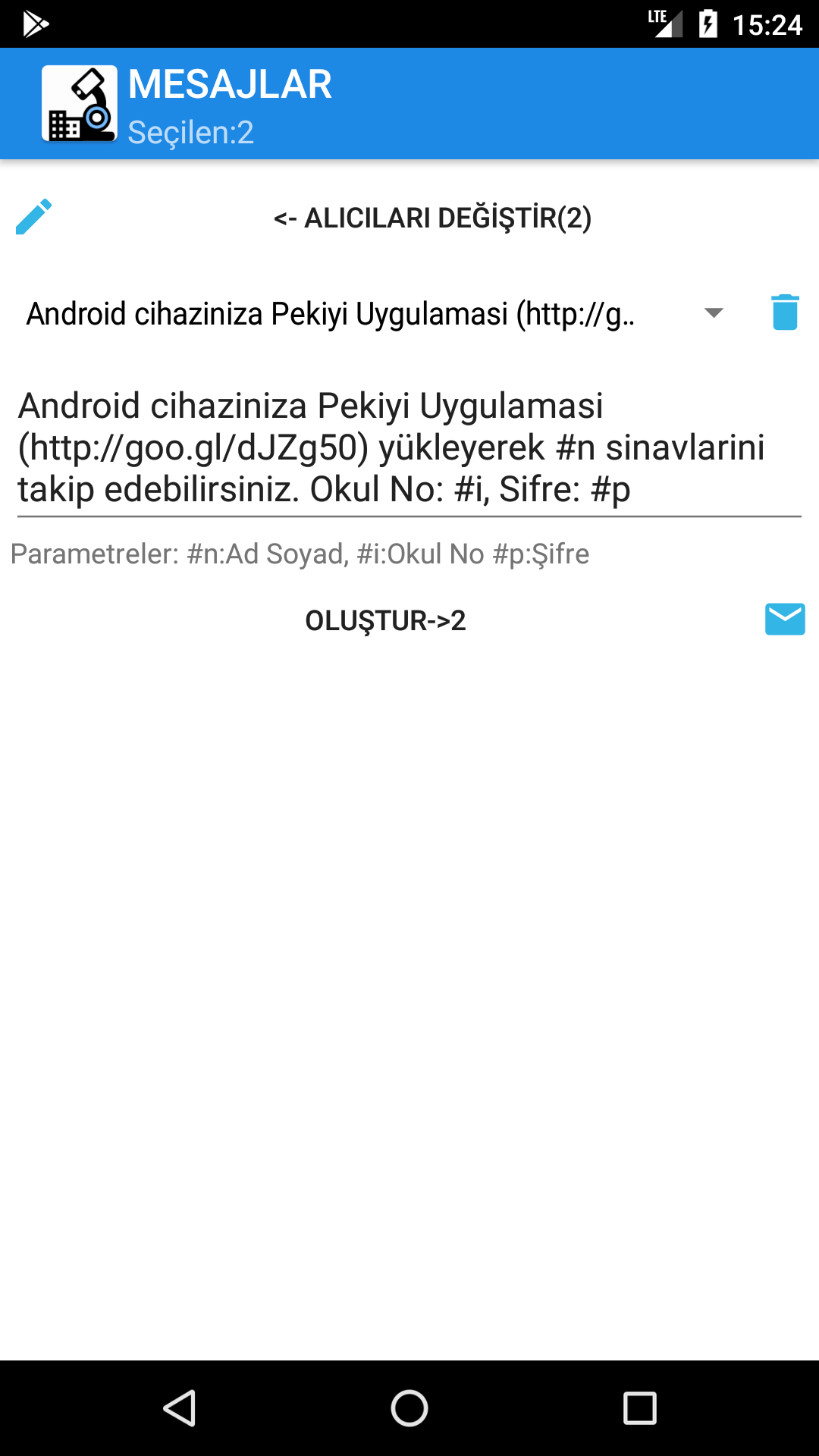Delete the template with the trash icon
Screen dimensions: 819x1456
(785, 312)
